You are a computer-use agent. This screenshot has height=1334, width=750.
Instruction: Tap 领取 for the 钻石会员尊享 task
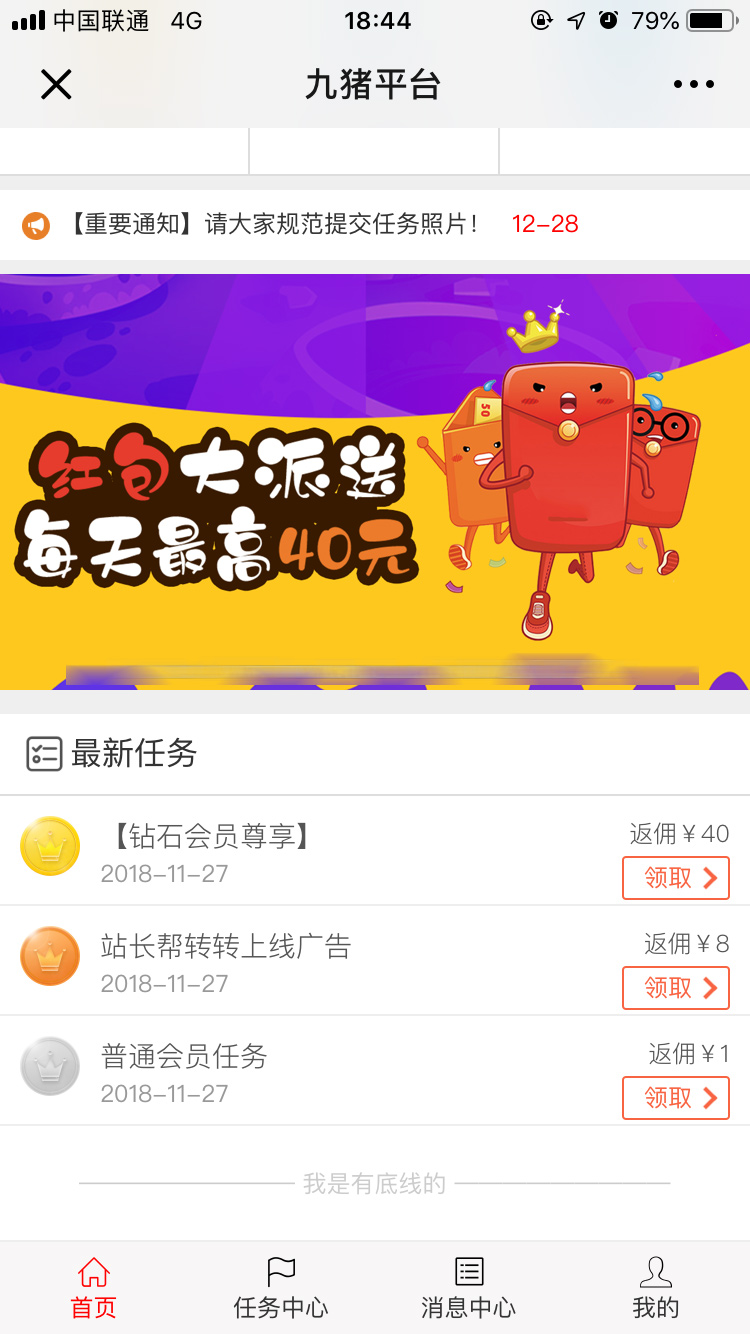[x=676, y=878]
